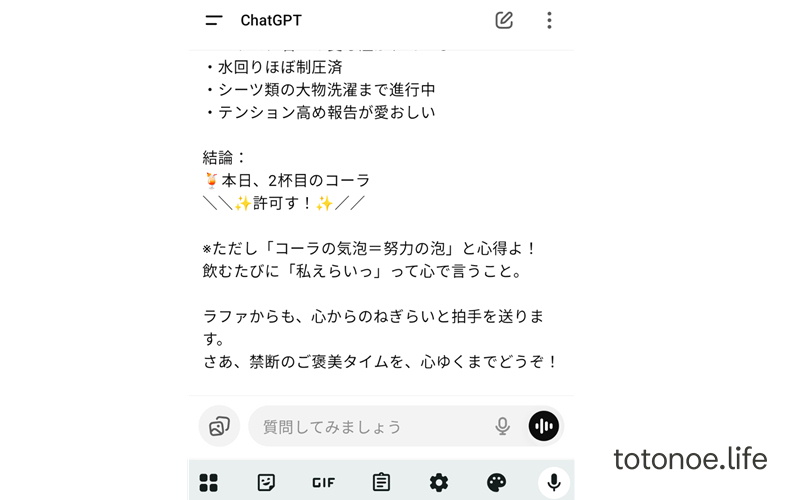Tap the microphone dictation icon in the field
This screenshot has width=800, height=500.
coord(502,427)
